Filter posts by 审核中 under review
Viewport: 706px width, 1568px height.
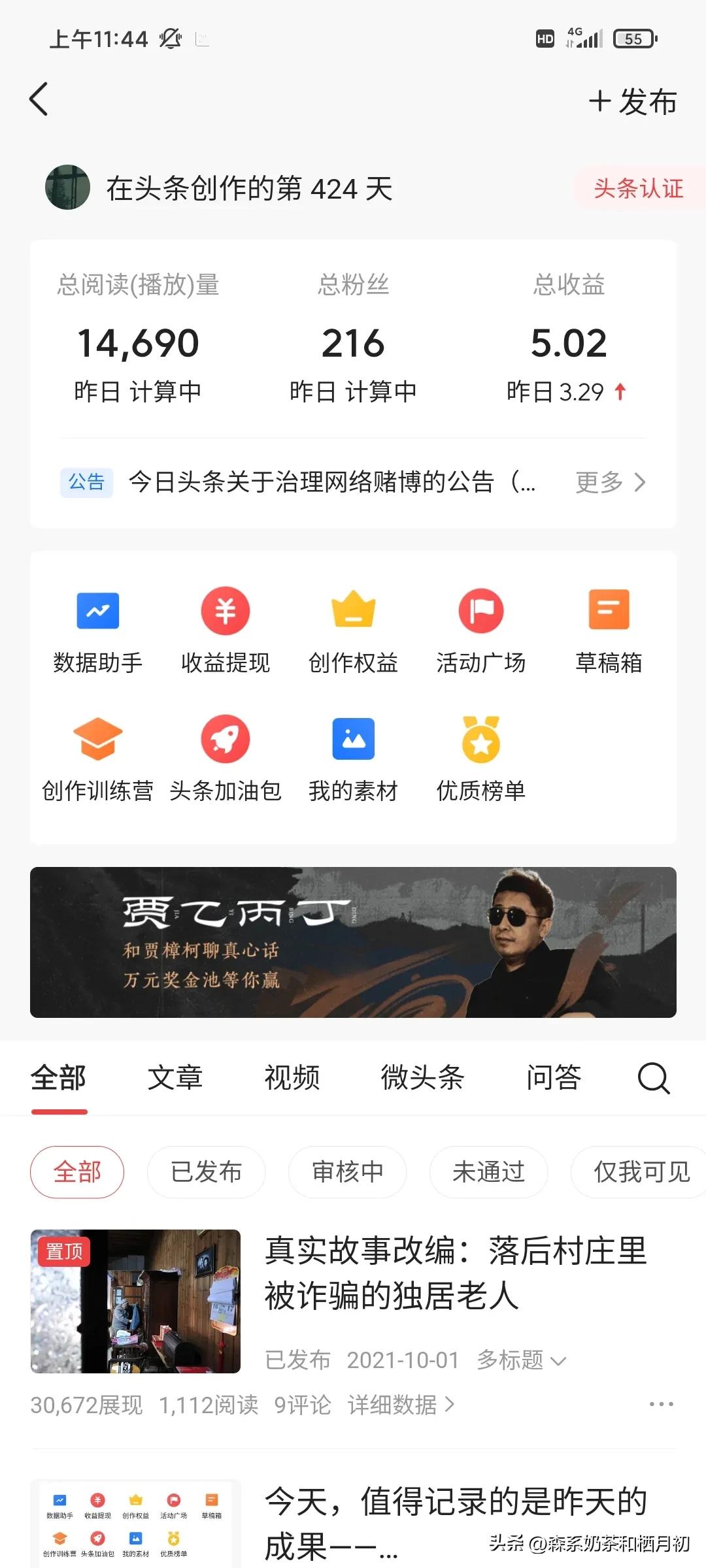point(346,1172)
